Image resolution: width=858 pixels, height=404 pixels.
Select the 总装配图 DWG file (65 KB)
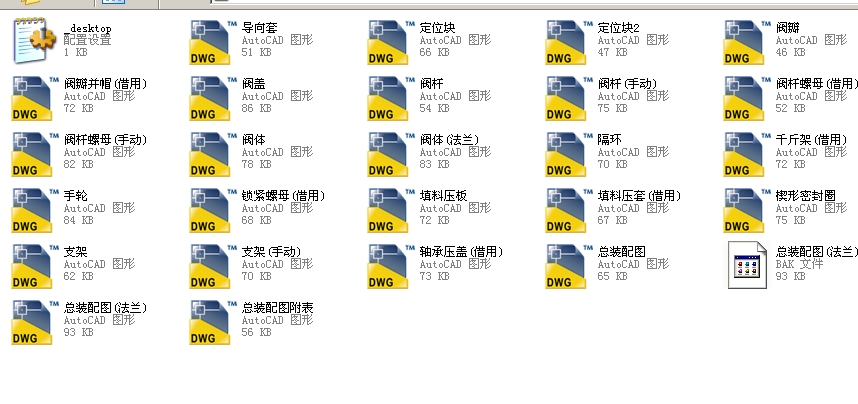pyautogui.click(x=569, y=265)
